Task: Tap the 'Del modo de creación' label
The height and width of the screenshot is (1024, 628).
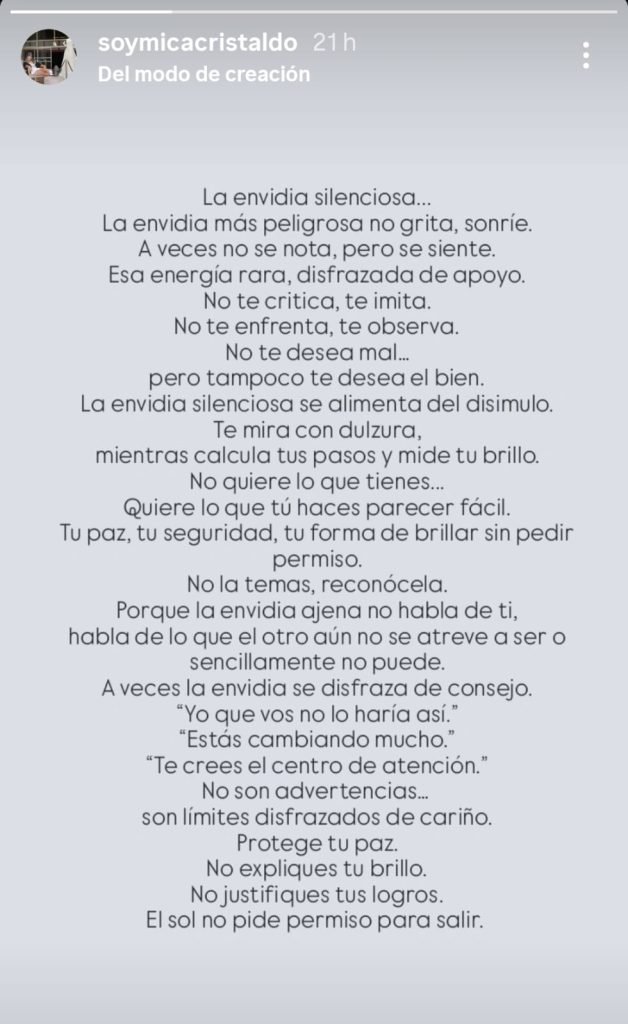Action: click(204, 74)
